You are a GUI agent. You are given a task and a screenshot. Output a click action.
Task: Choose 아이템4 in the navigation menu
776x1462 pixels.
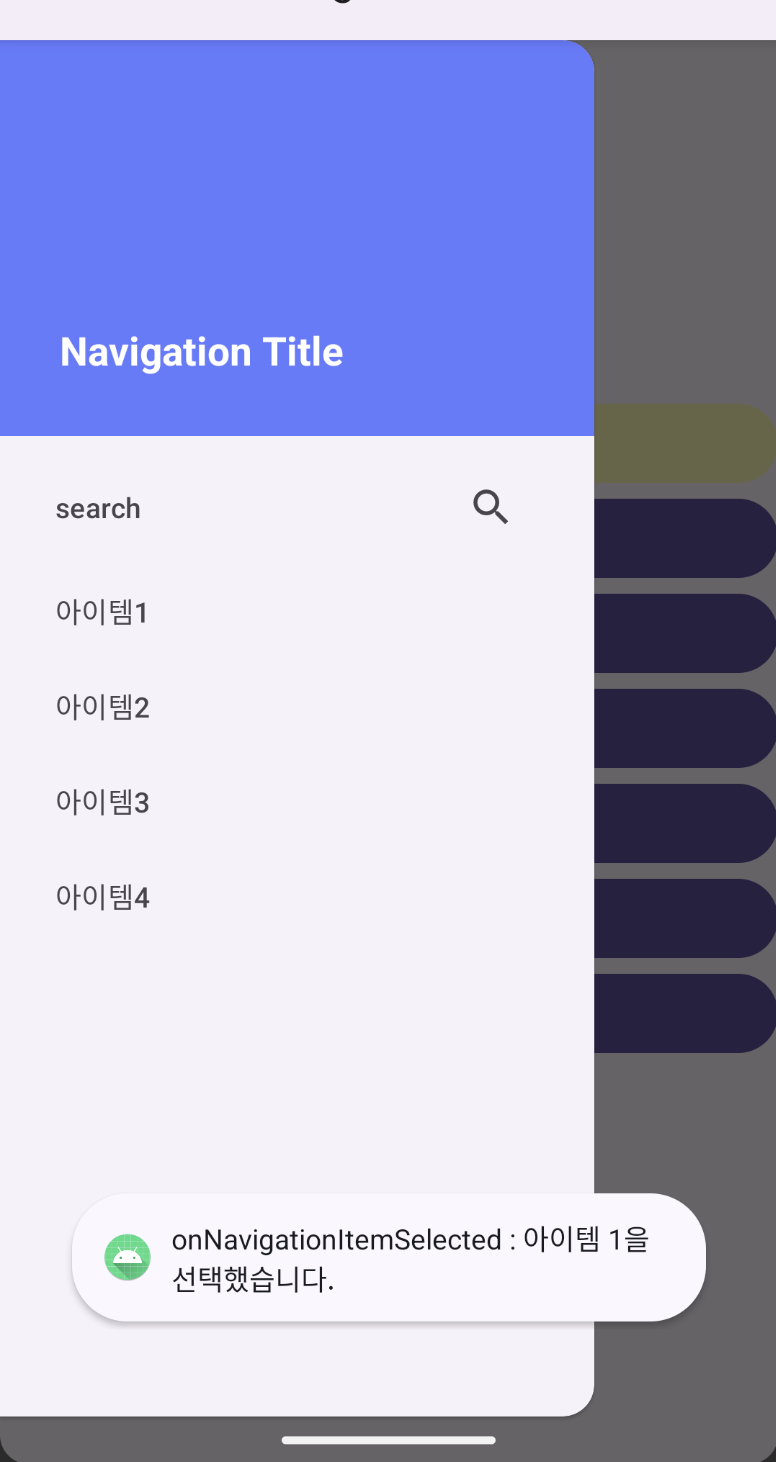(102, 897)
